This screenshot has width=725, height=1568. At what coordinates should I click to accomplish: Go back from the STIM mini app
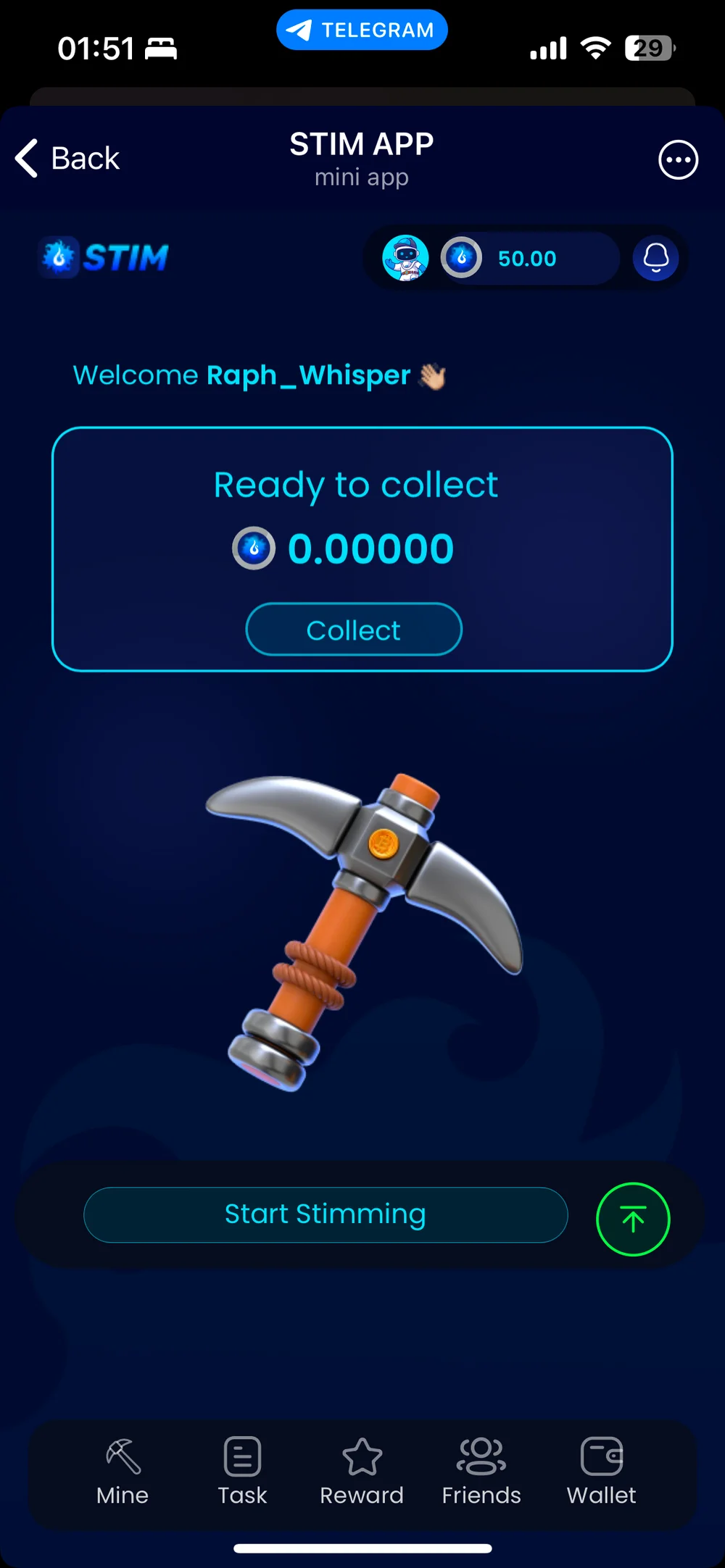tap(67, 158)
